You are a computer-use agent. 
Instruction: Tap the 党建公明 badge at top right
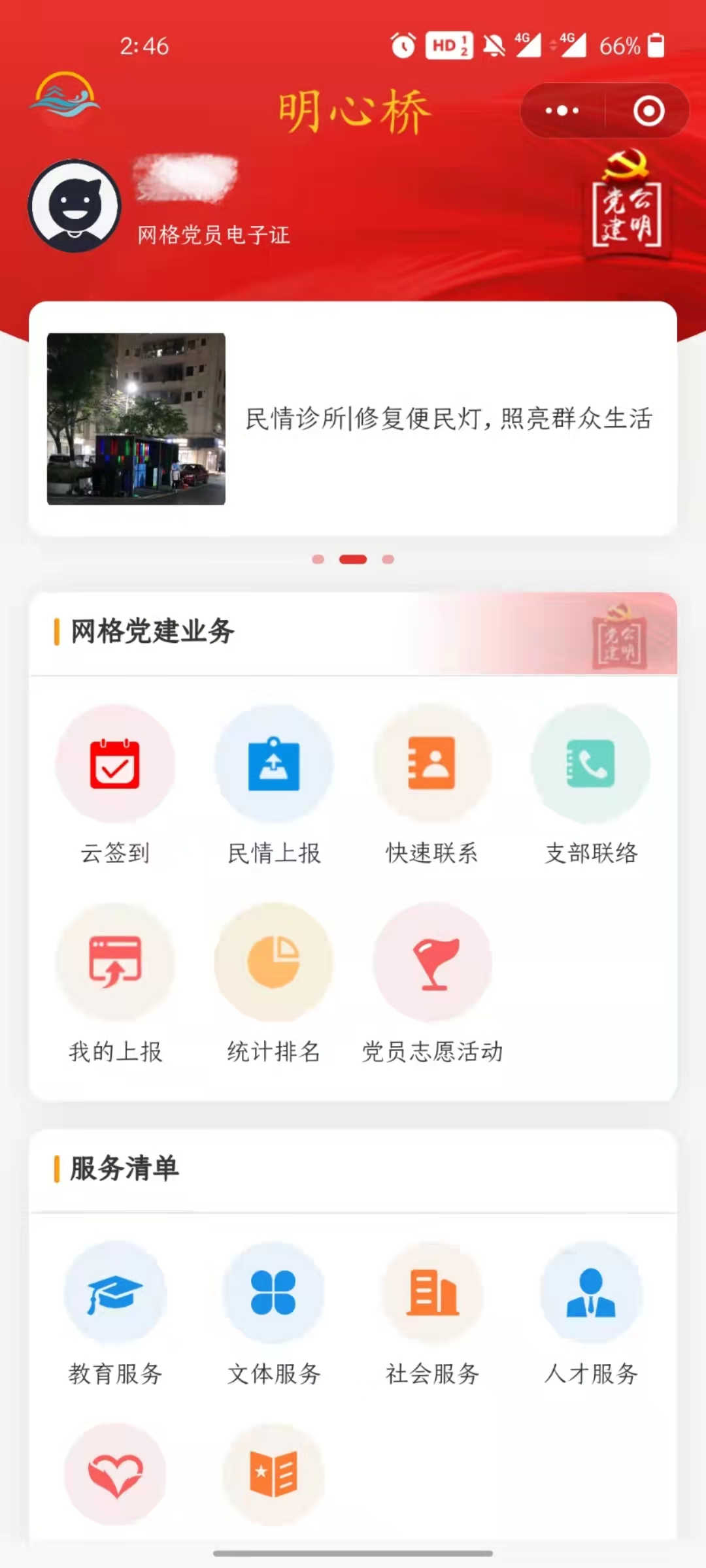click(x=626, y=201)
